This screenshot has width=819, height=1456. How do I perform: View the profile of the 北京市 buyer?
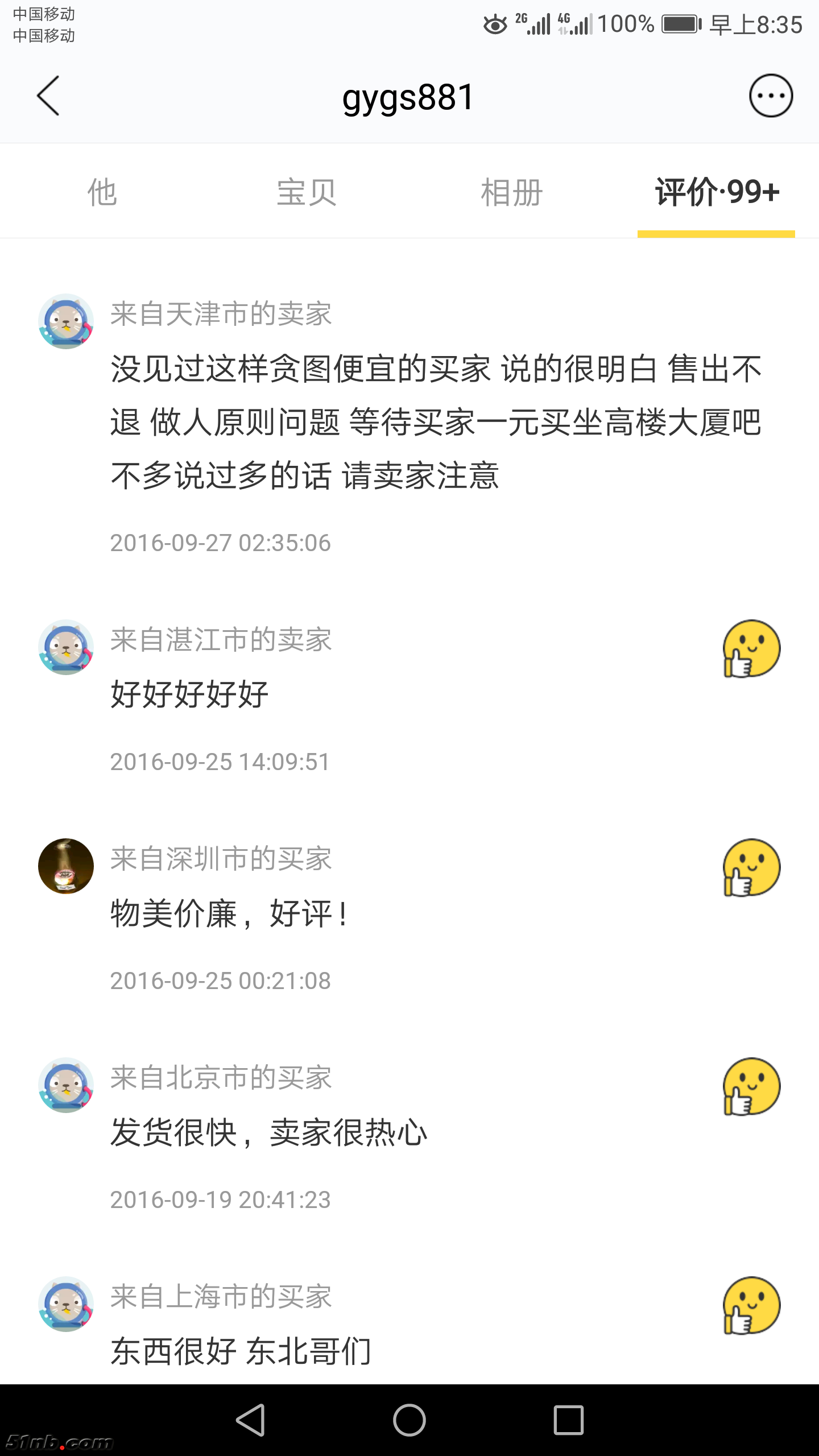(66, 1085)
